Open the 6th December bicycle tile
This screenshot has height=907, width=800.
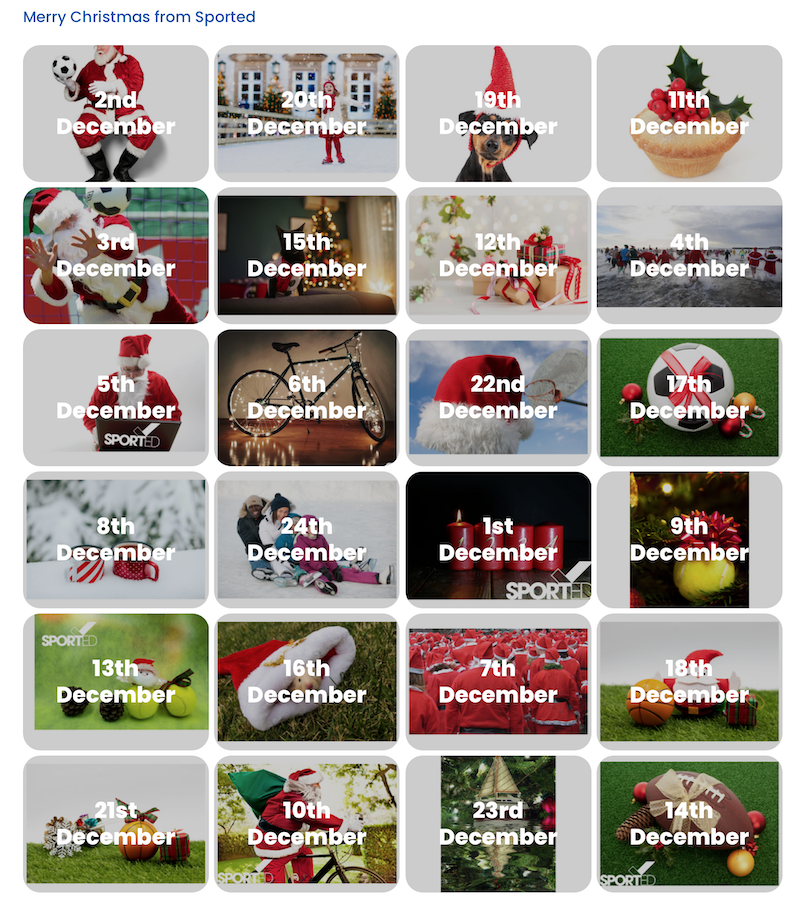tap(307, 397)
